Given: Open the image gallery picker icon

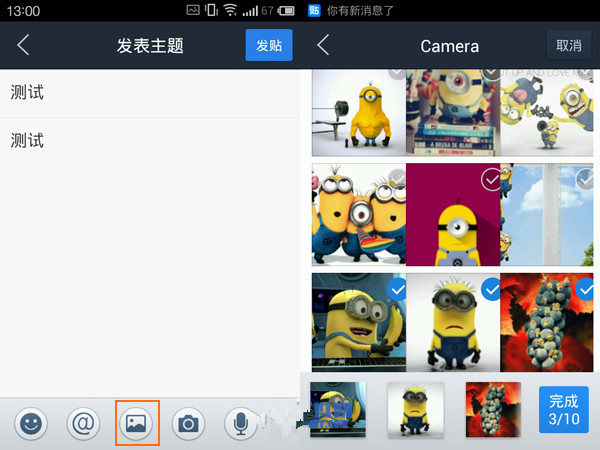Looking at the screenshot, I should click(137, 424).
